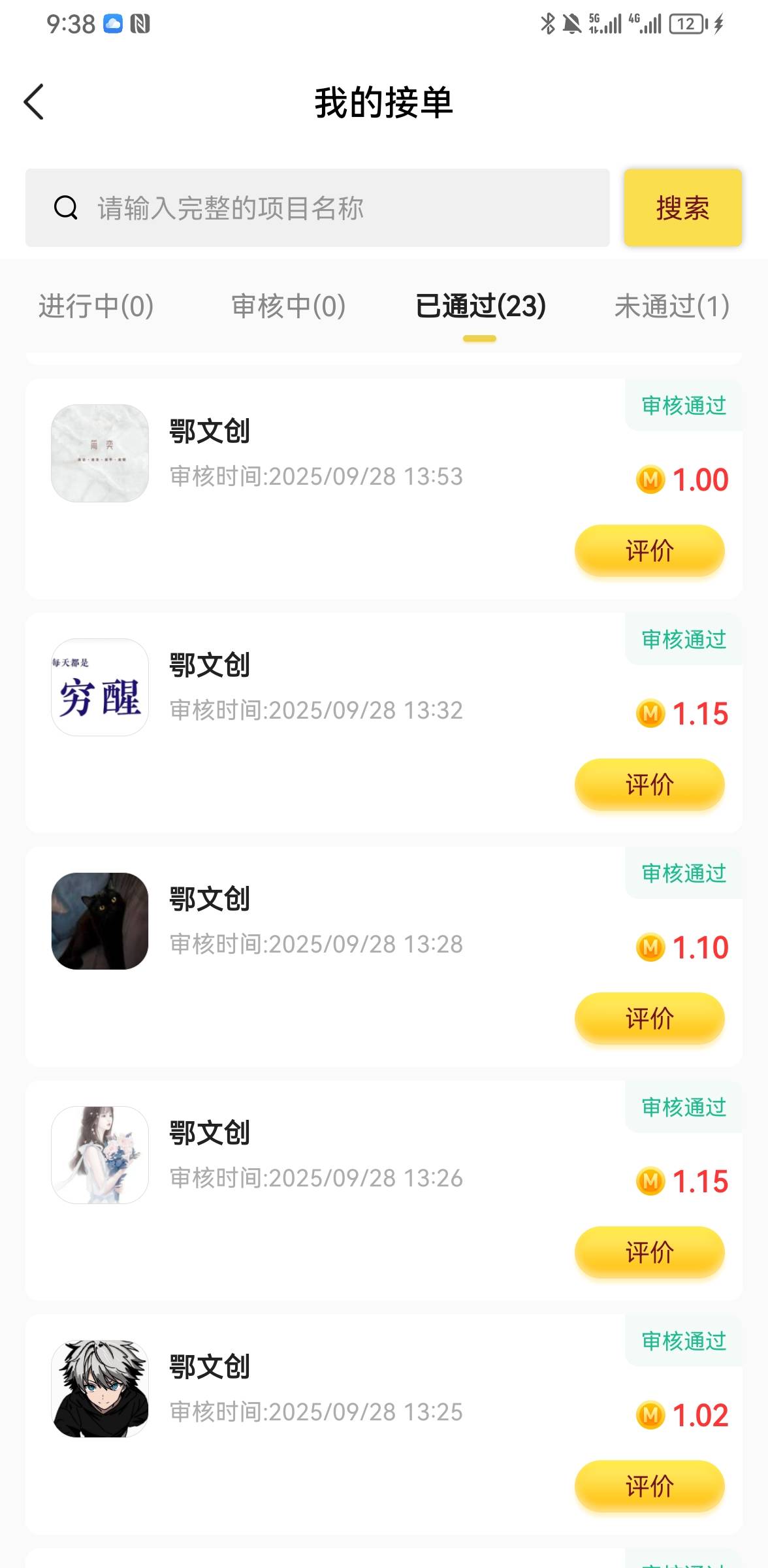Tap 评价 for the 13:28 order
Screen dimensions: 768x1568
[649, 1018]
